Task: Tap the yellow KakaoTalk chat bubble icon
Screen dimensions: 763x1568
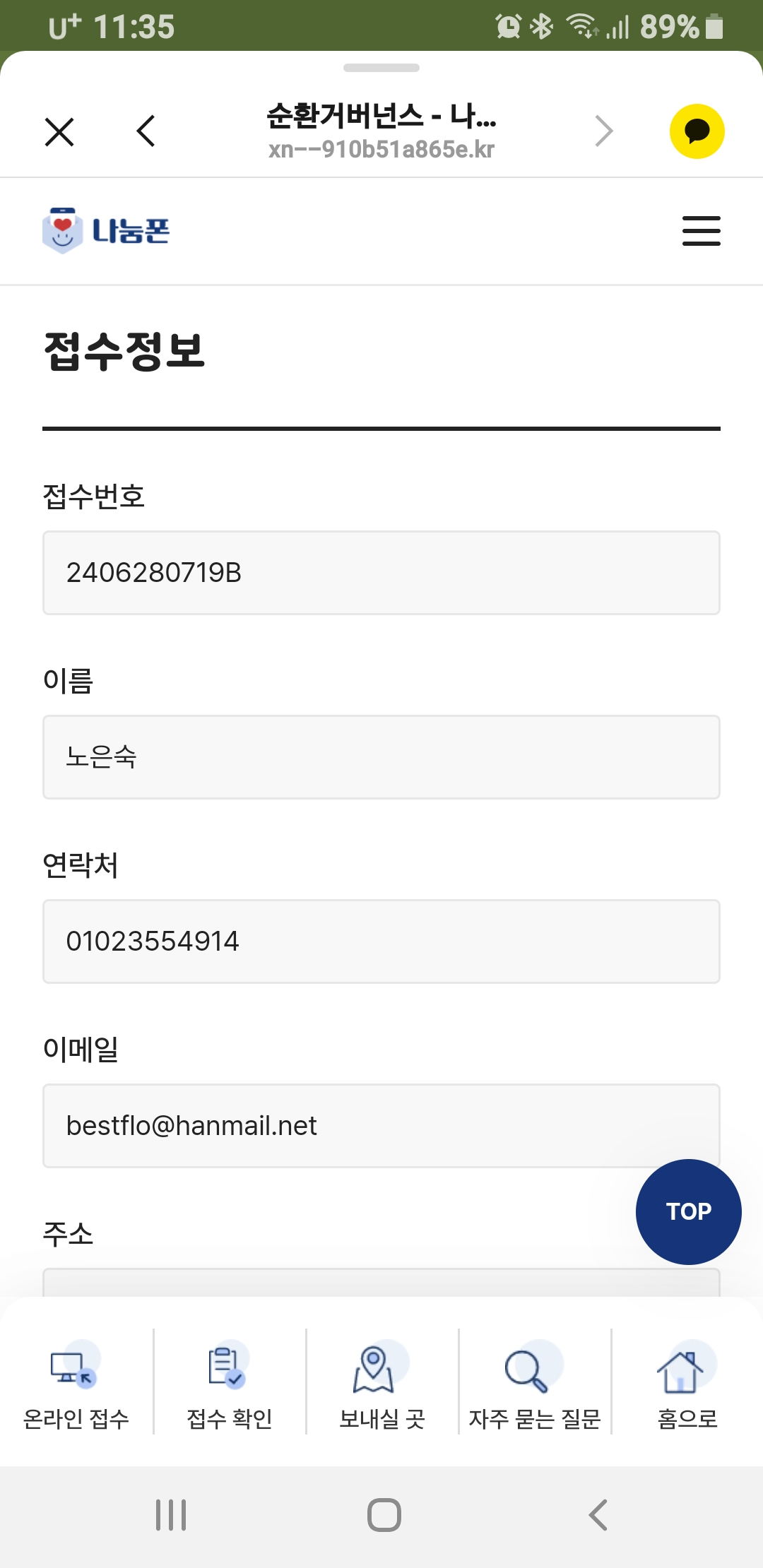Action: coord(697,131)
